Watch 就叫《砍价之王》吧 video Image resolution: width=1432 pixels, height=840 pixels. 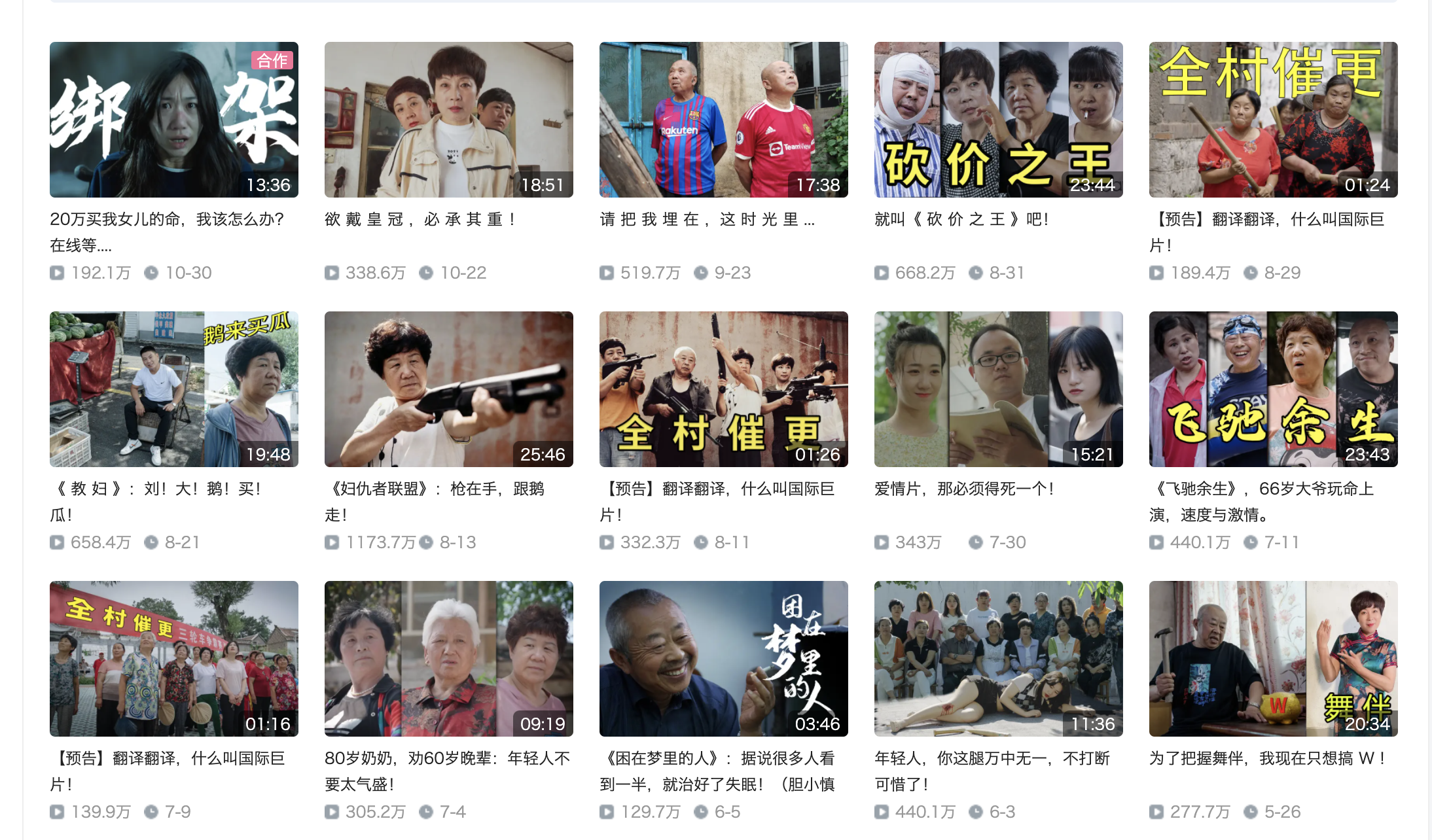click(998, 120)
